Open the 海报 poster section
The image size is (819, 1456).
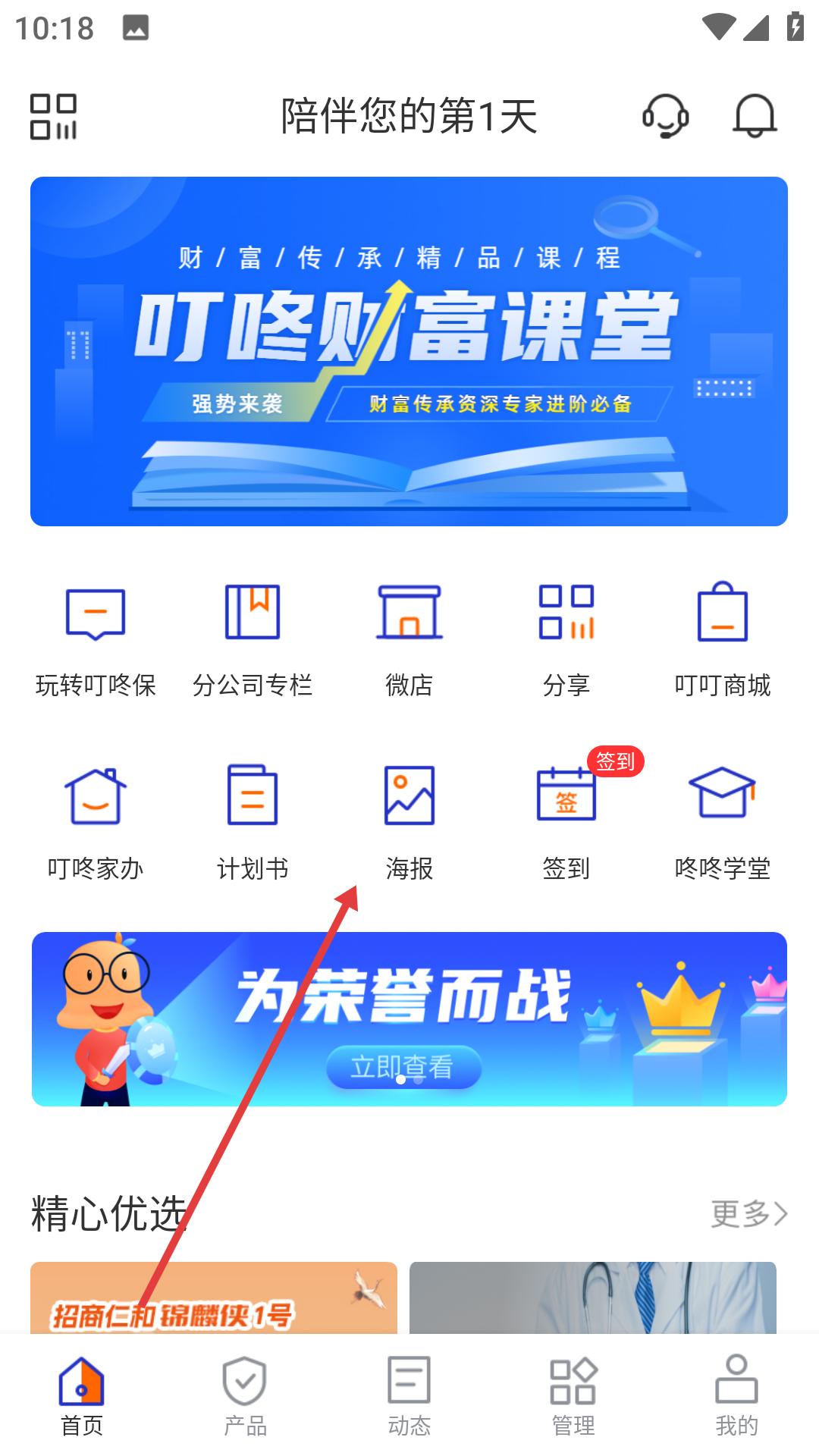pyautogui.click(x=409, y=824)
